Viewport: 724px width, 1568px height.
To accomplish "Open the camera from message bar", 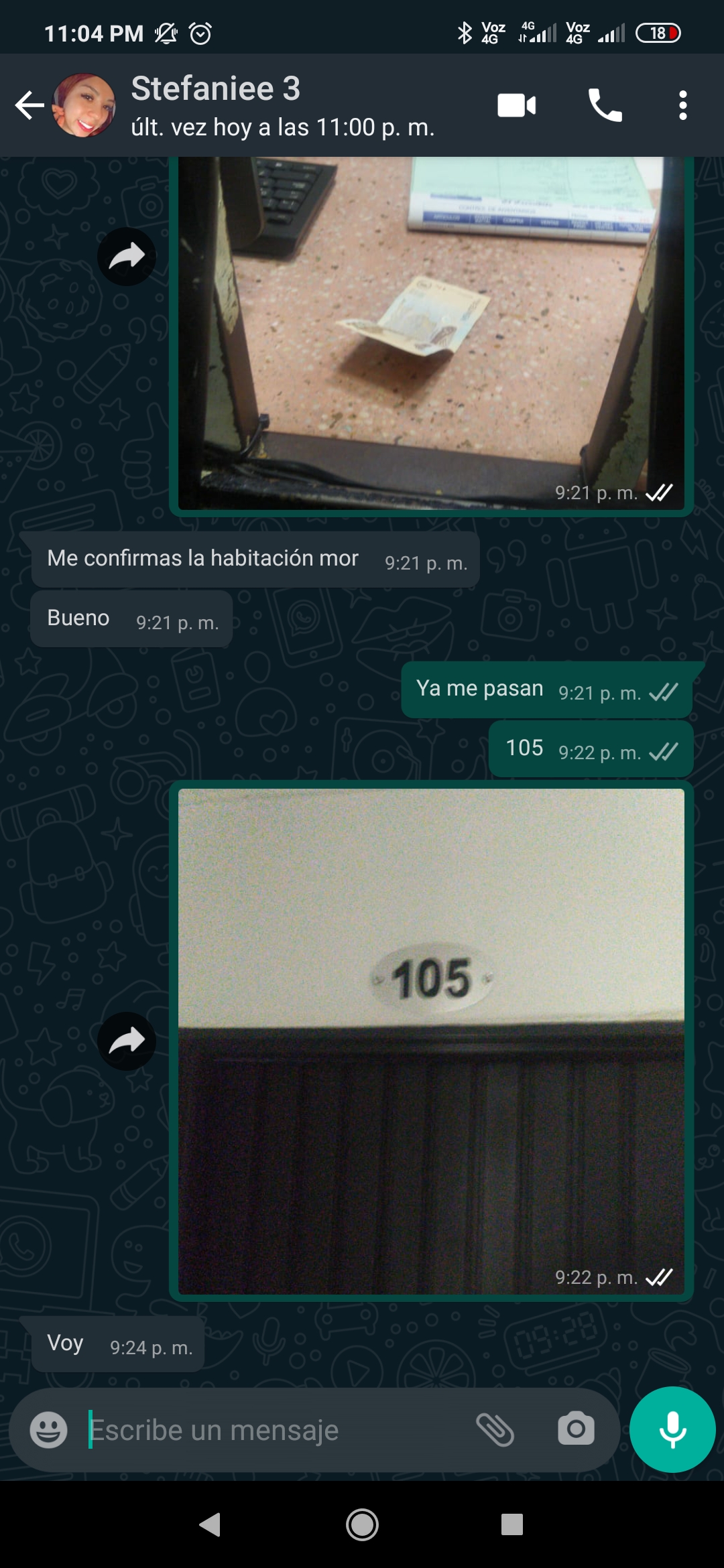I will coord(576,1430).
